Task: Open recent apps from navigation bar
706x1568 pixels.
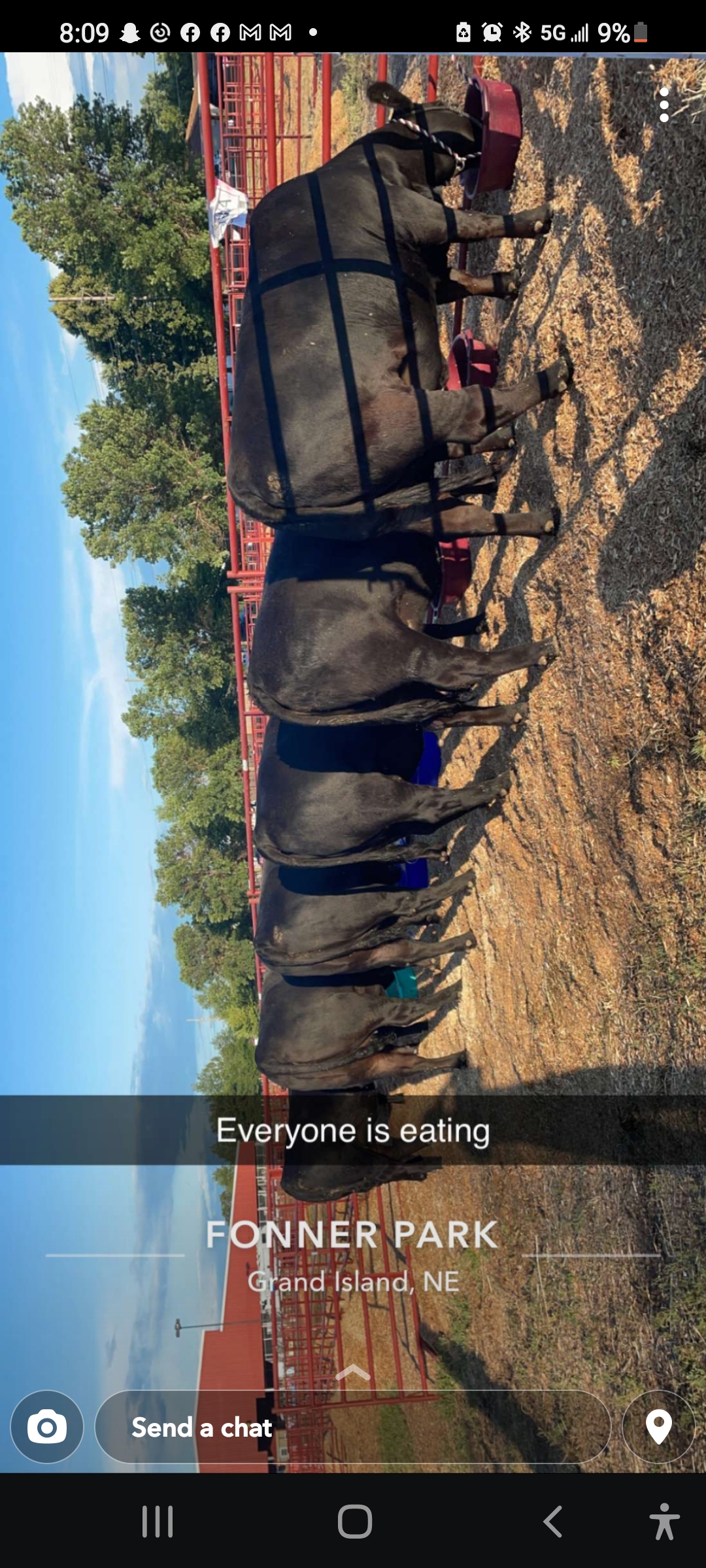Action: click(158, 1521)
